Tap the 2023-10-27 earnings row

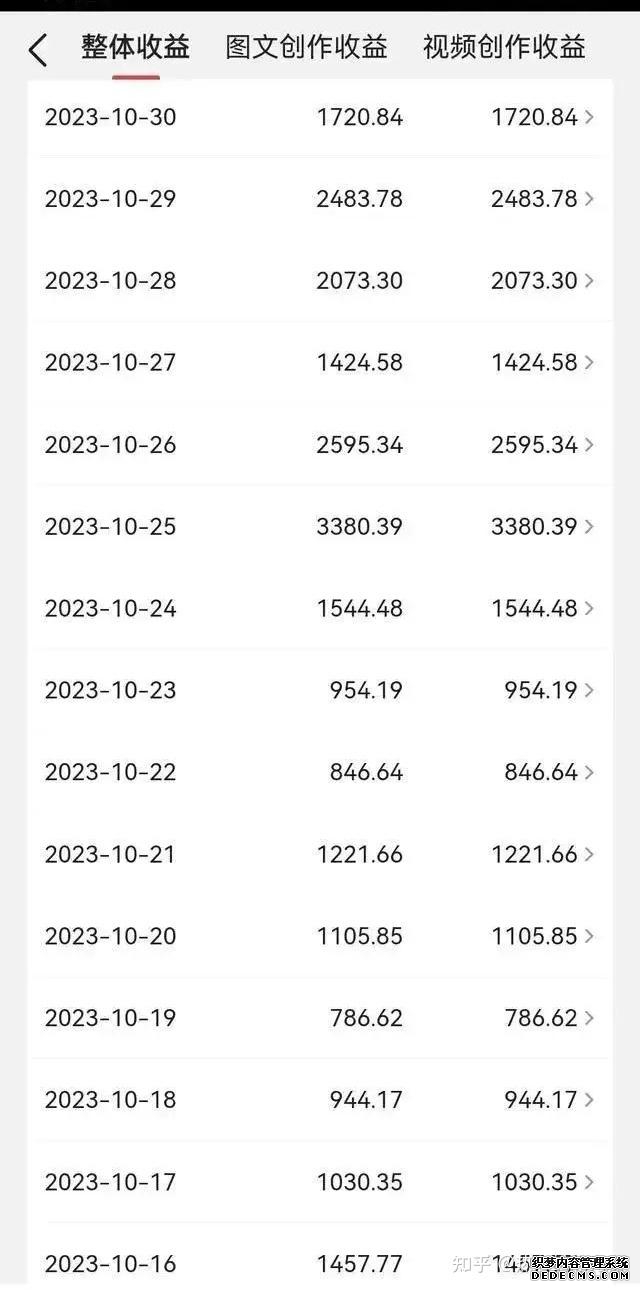tap(320, 363)
